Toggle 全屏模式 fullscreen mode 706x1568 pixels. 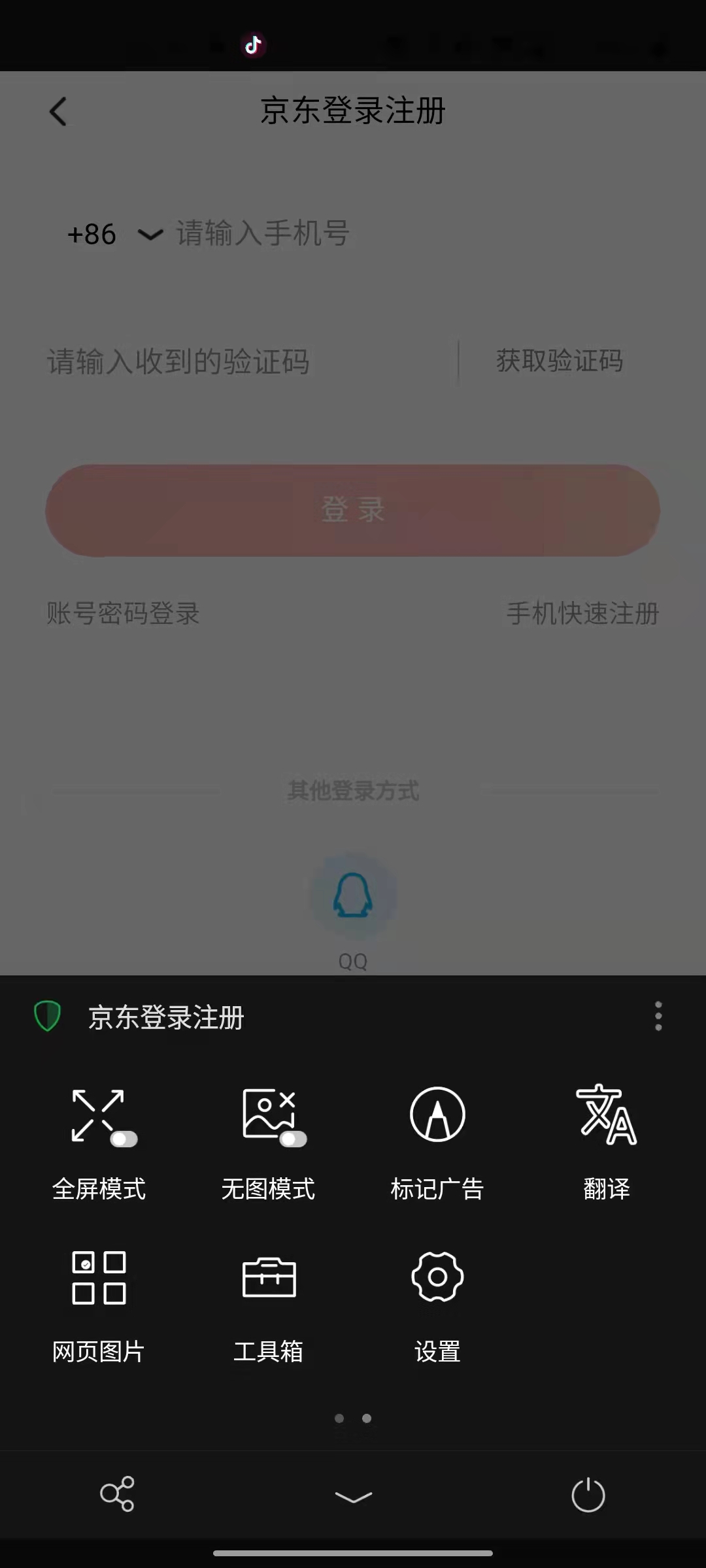pyautogui.click(x=99, y=1143)
